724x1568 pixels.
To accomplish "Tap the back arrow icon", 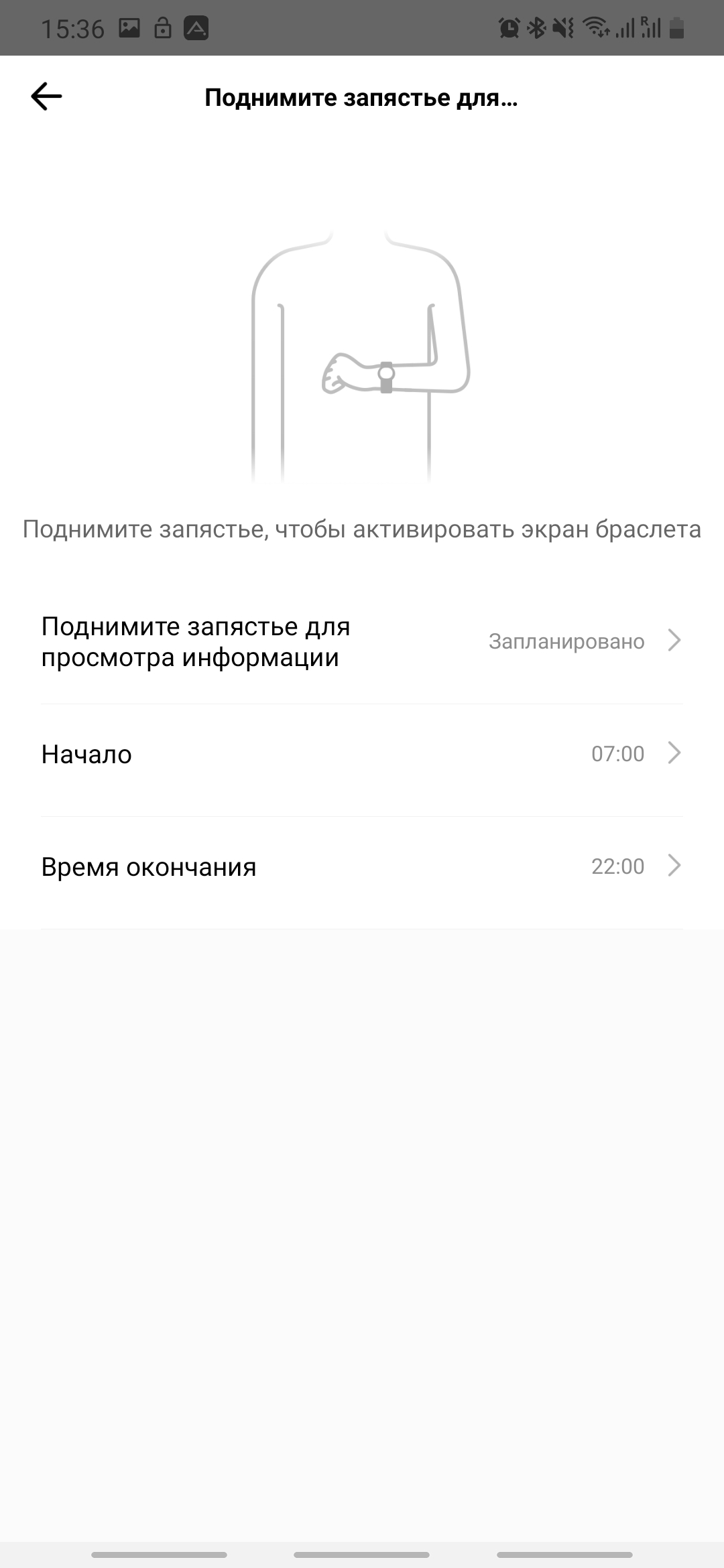I will point(45,97).
